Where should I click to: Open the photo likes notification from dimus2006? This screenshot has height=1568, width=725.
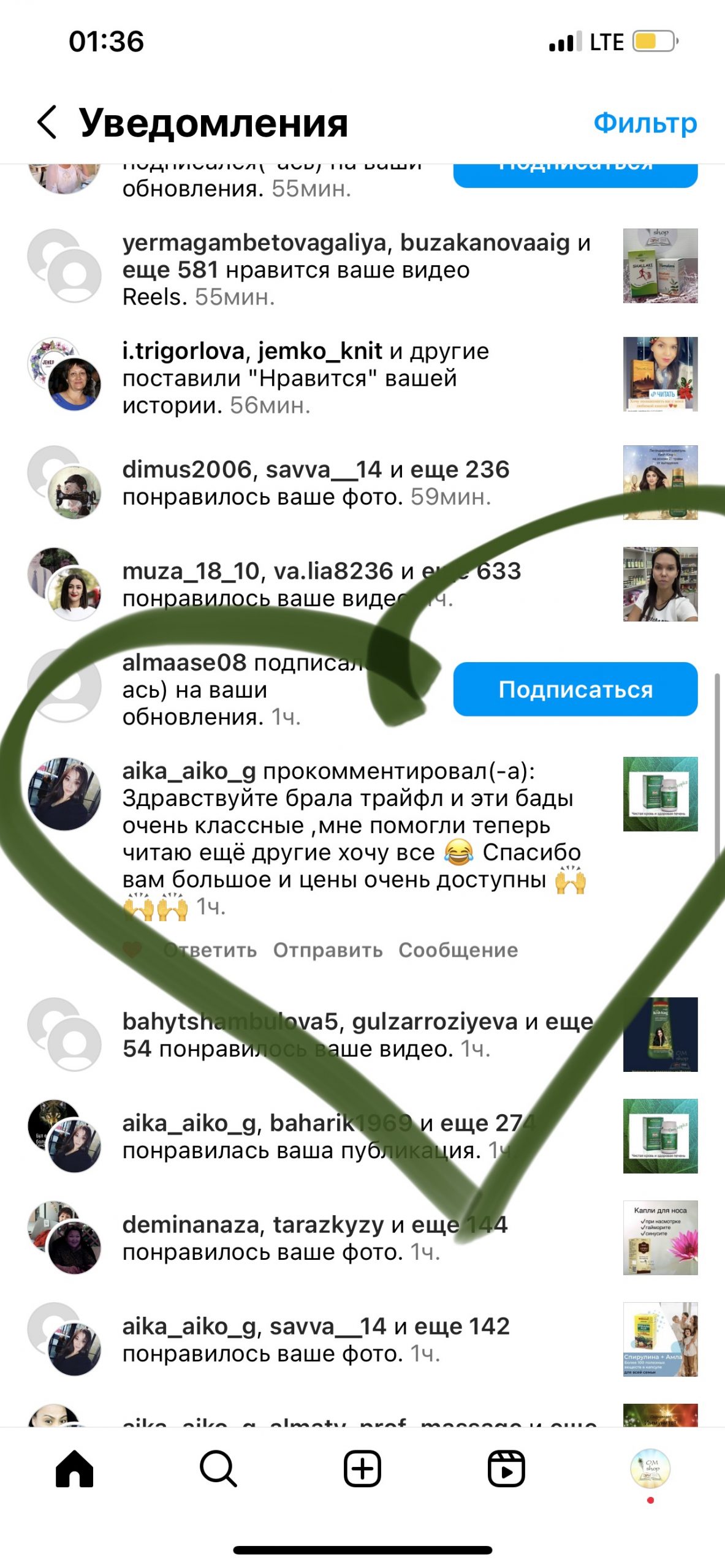[x=316, y=483]
